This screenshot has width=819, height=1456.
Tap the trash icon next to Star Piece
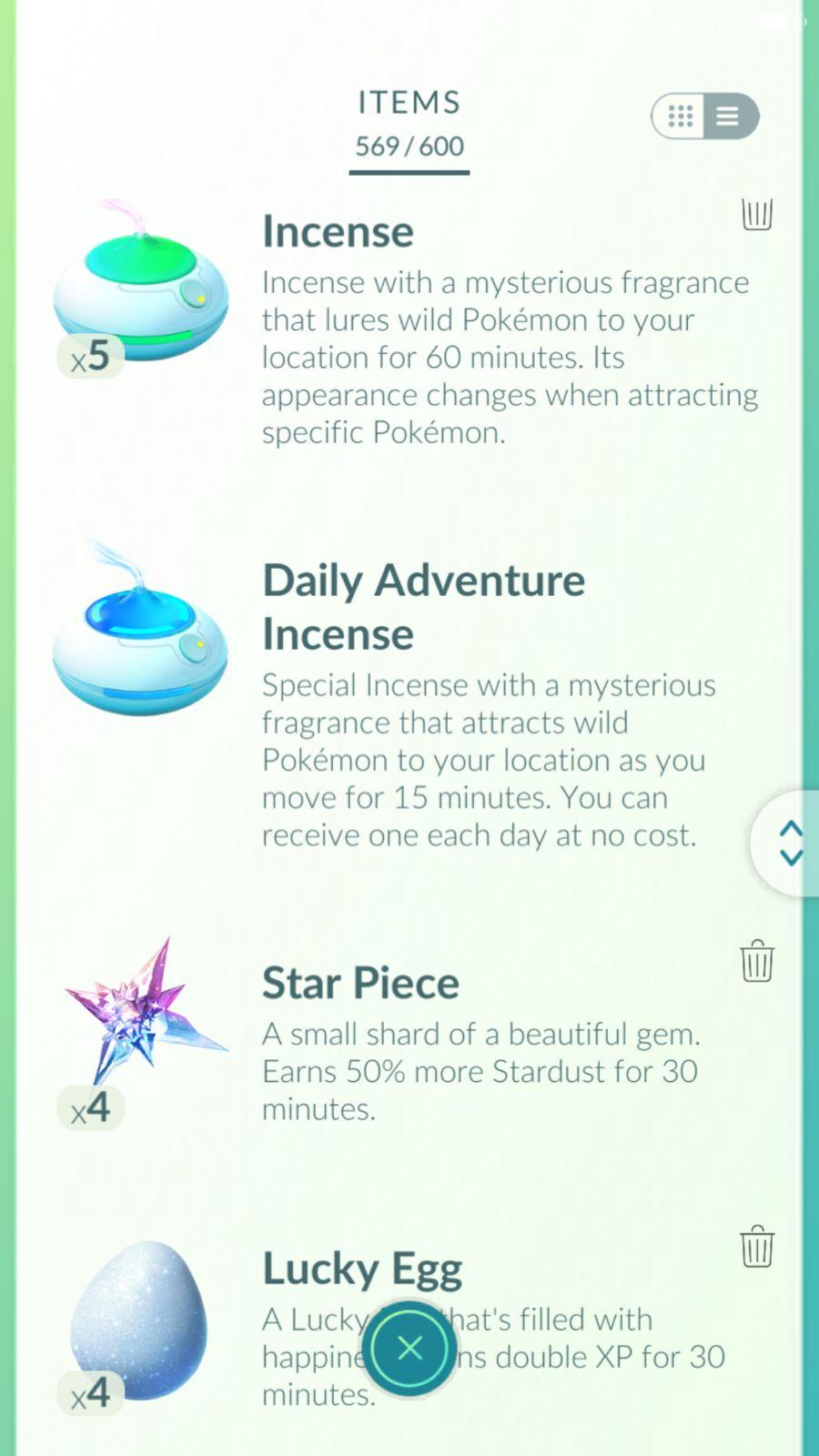pos(757,961)
